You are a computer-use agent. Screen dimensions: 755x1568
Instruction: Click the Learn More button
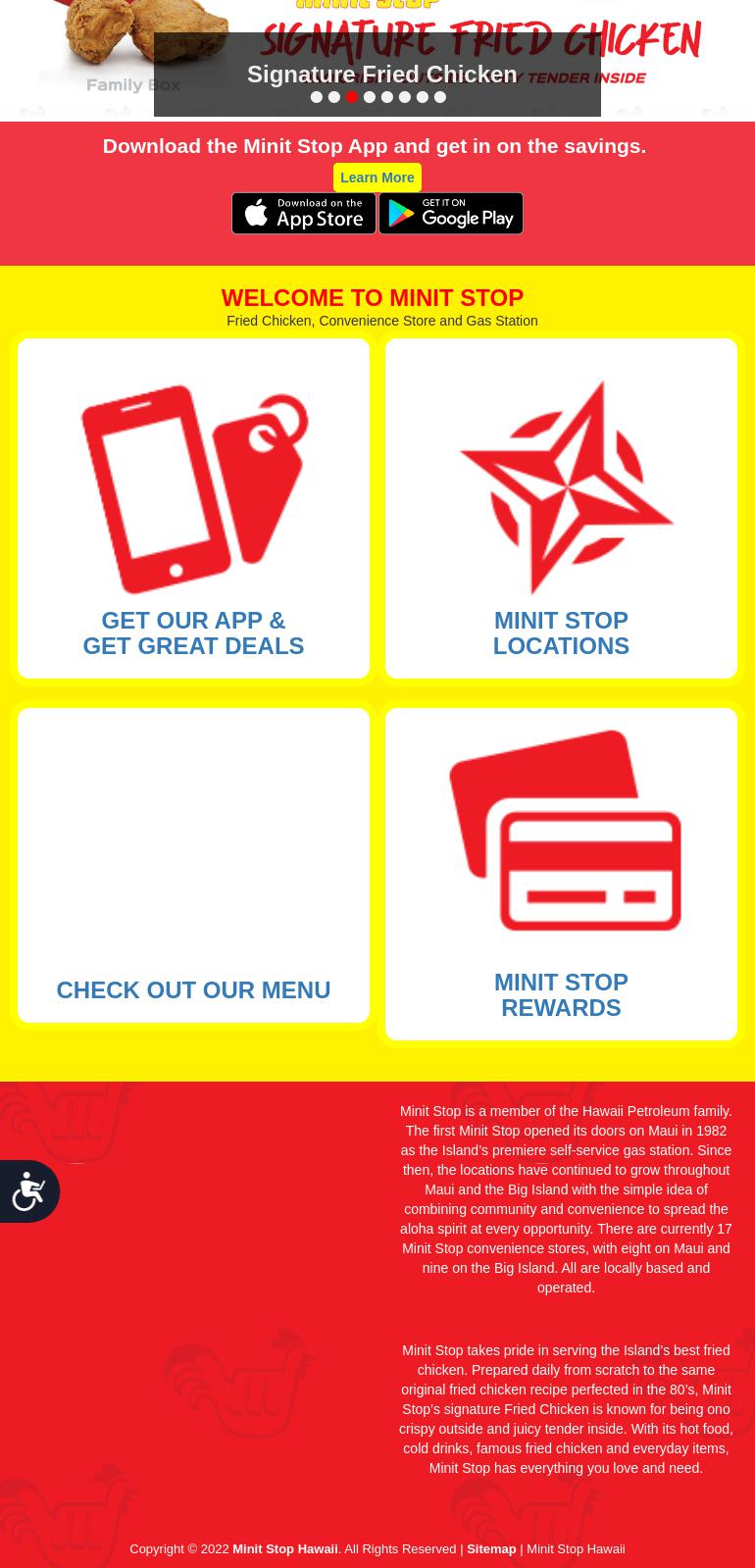(377, 177)
